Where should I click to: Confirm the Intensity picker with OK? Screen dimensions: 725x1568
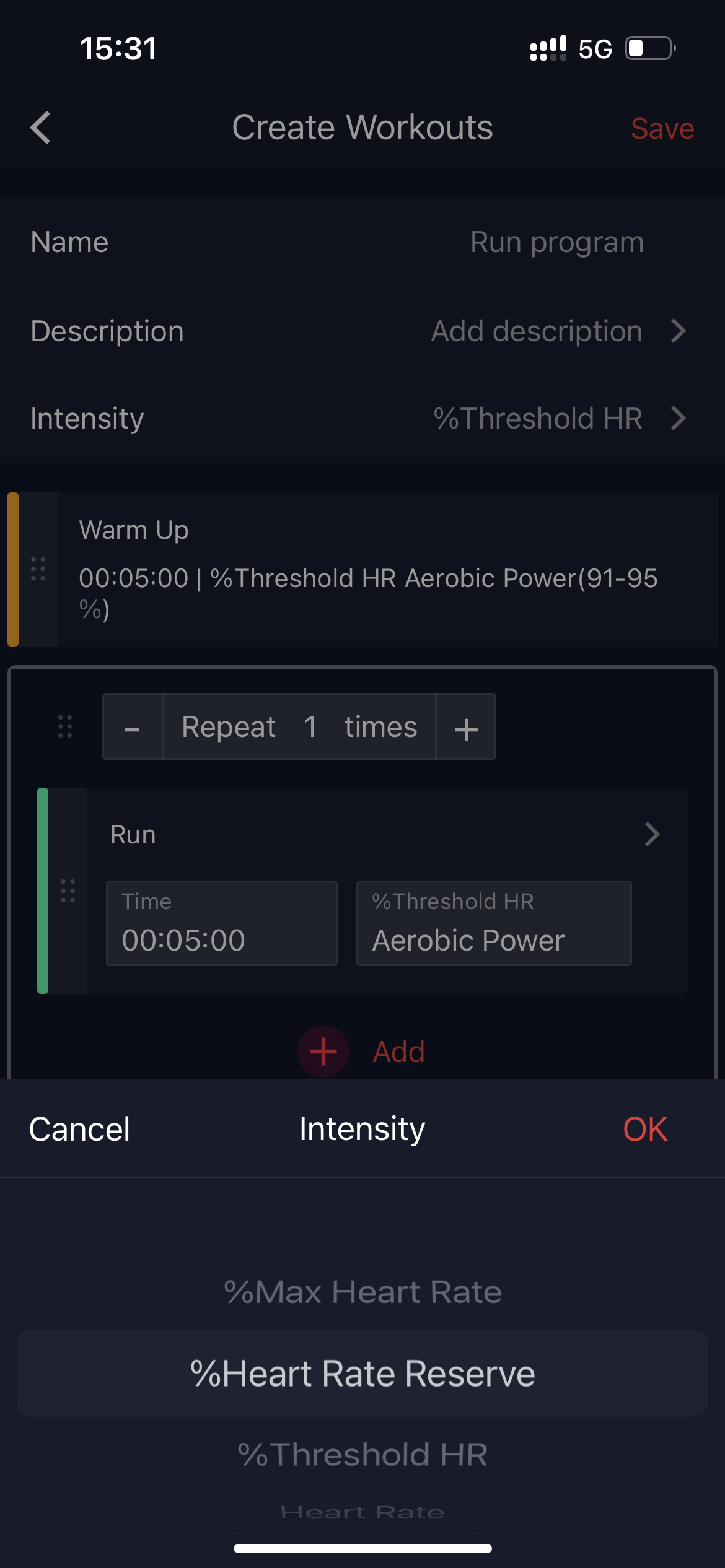[x=645, y=1129]
